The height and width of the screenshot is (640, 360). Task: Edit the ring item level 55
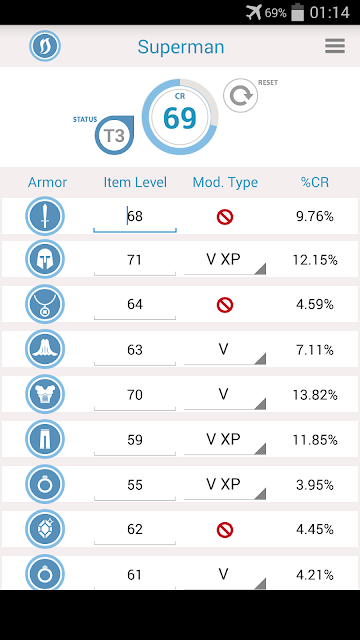pyautogui.click(x=135, y=484)
